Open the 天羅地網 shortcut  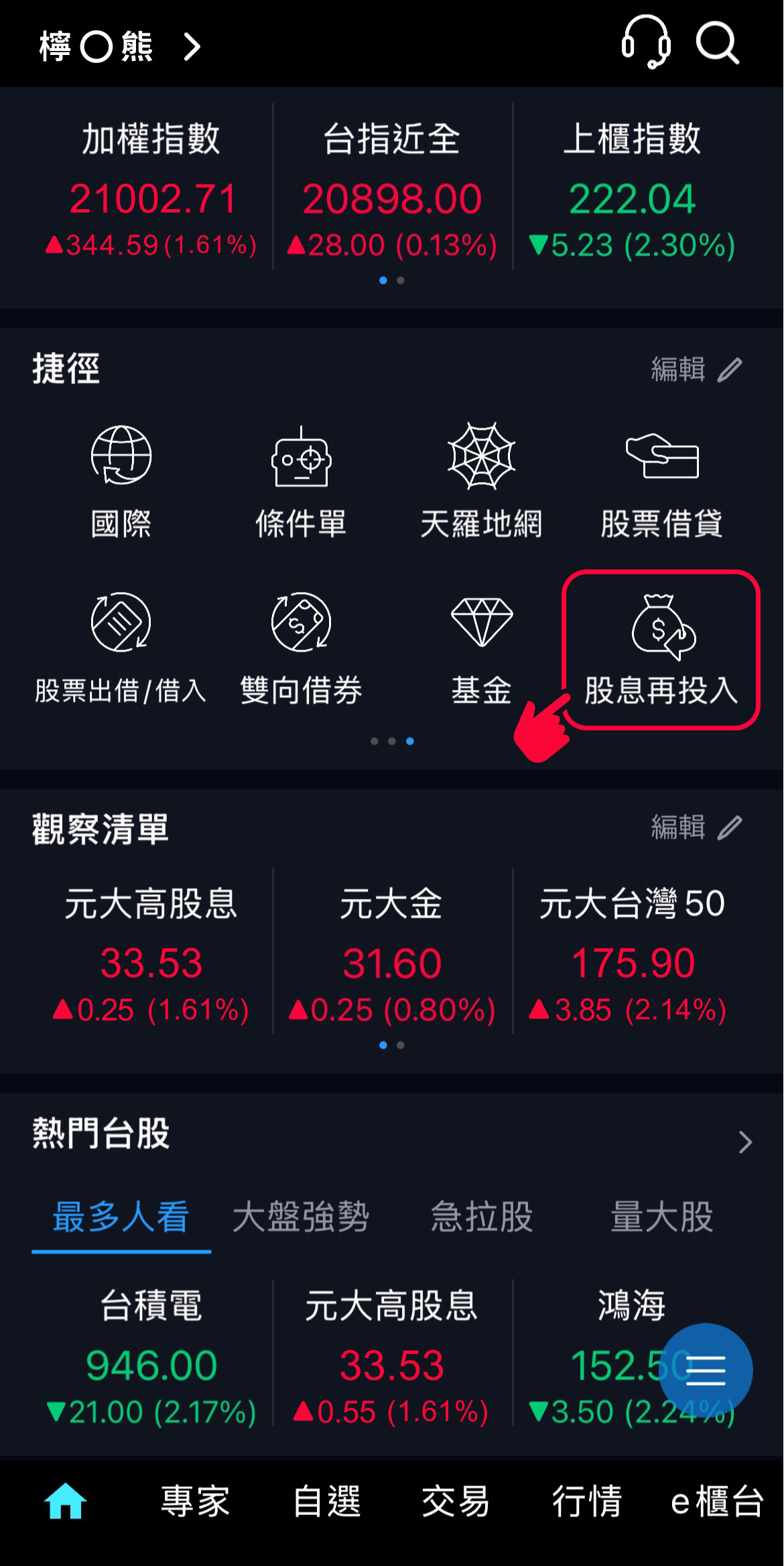click(x=481, y=482)
